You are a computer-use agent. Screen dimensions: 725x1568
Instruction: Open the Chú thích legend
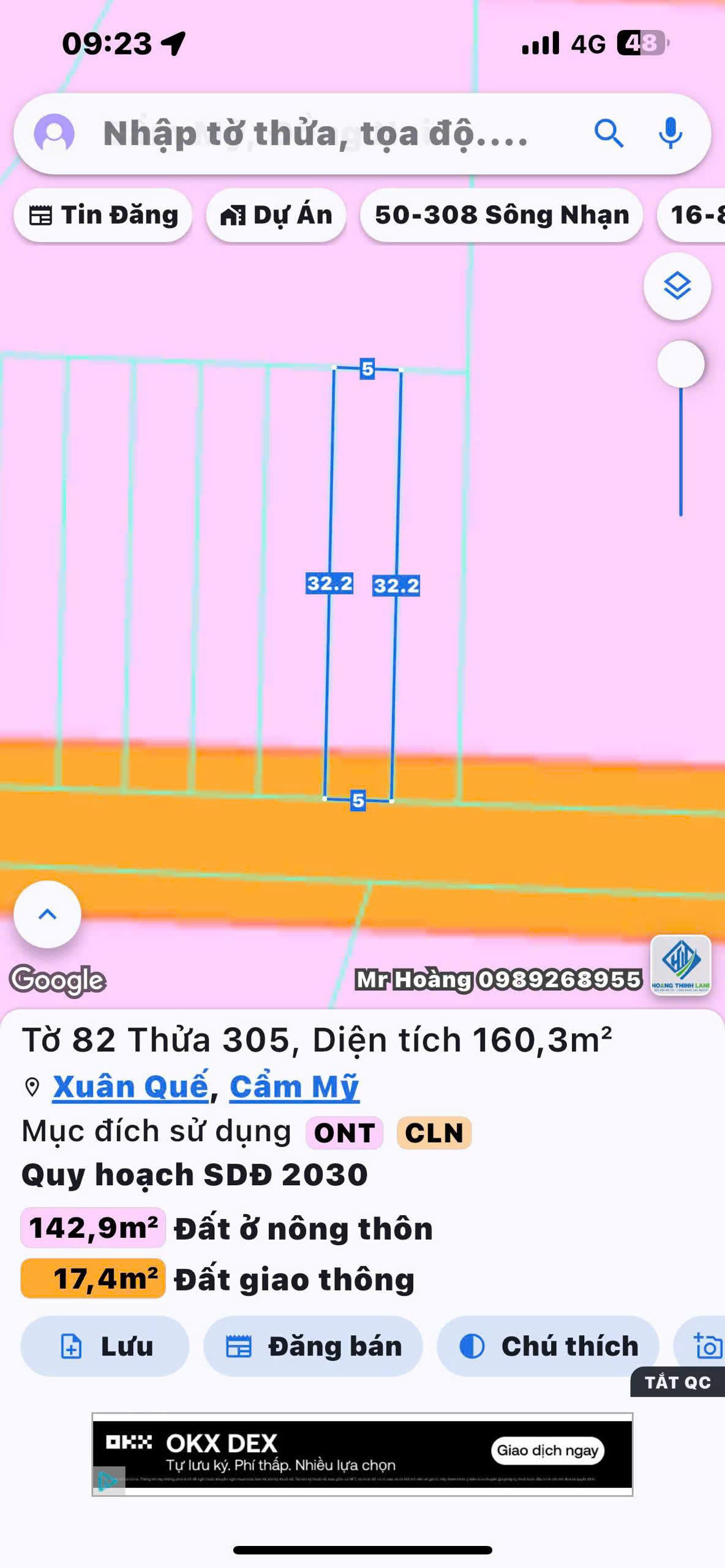[x=548, y=1346]
